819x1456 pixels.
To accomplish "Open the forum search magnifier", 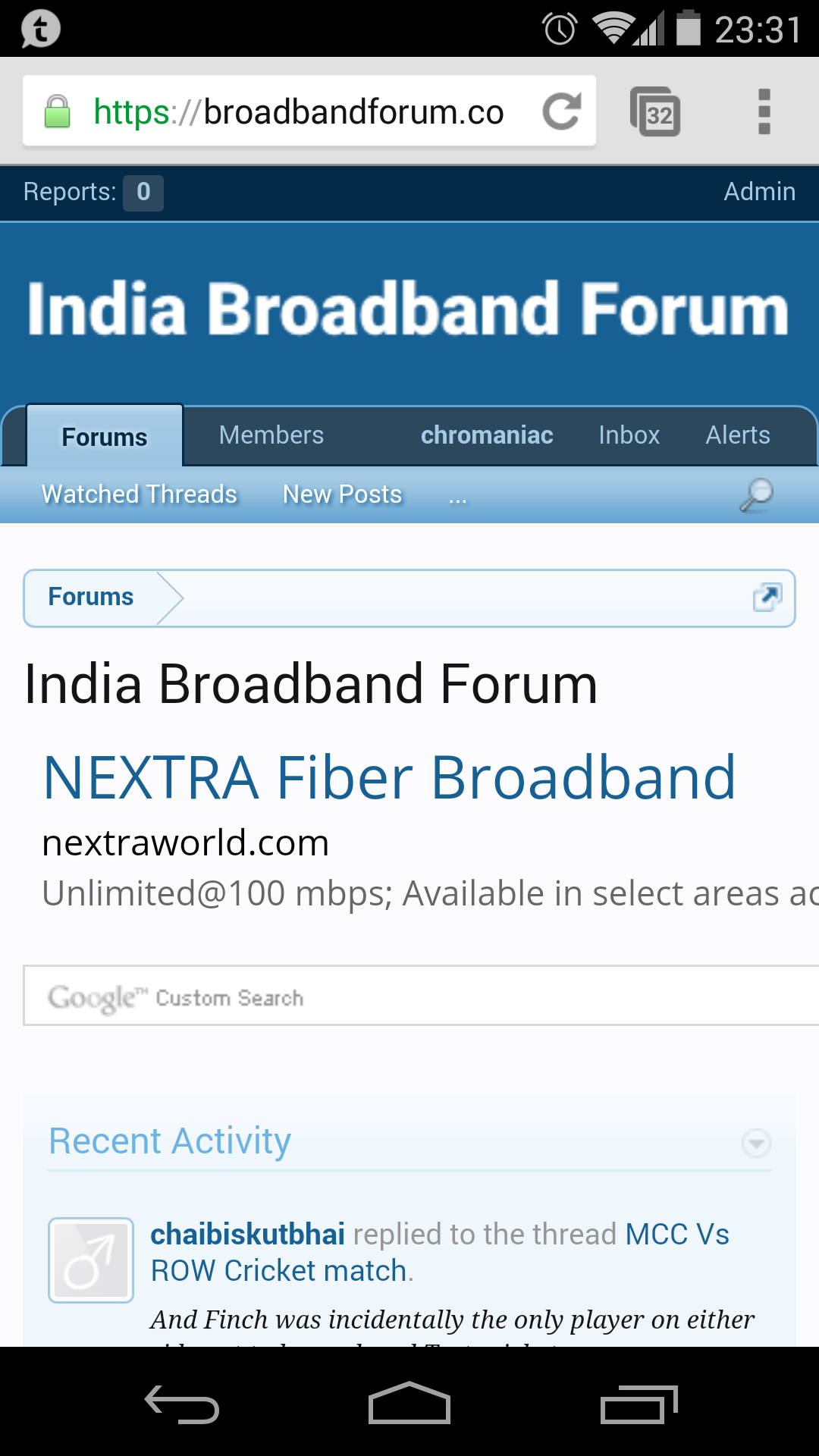I will [x=756, y=495].
